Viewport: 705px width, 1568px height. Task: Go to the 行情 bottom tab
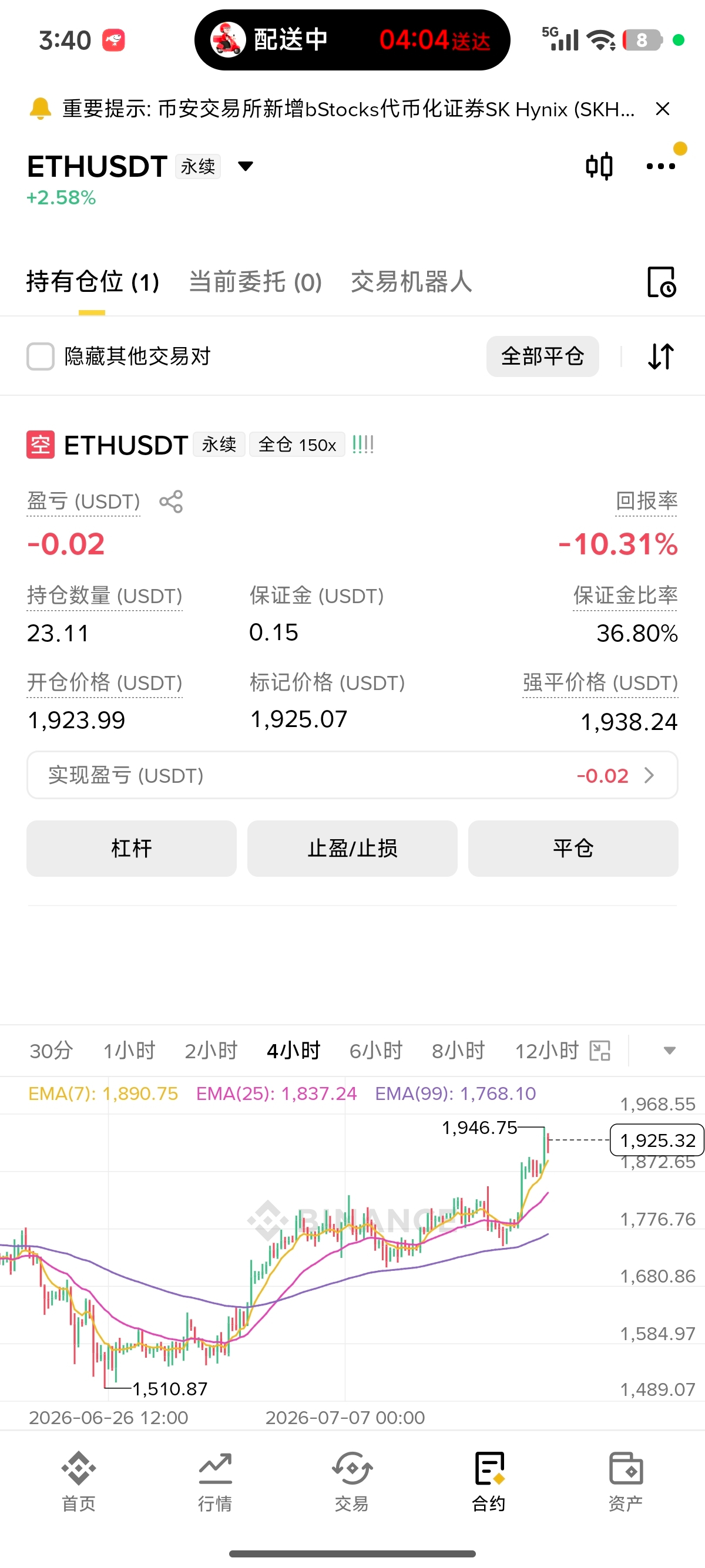tap(215, 1481)
